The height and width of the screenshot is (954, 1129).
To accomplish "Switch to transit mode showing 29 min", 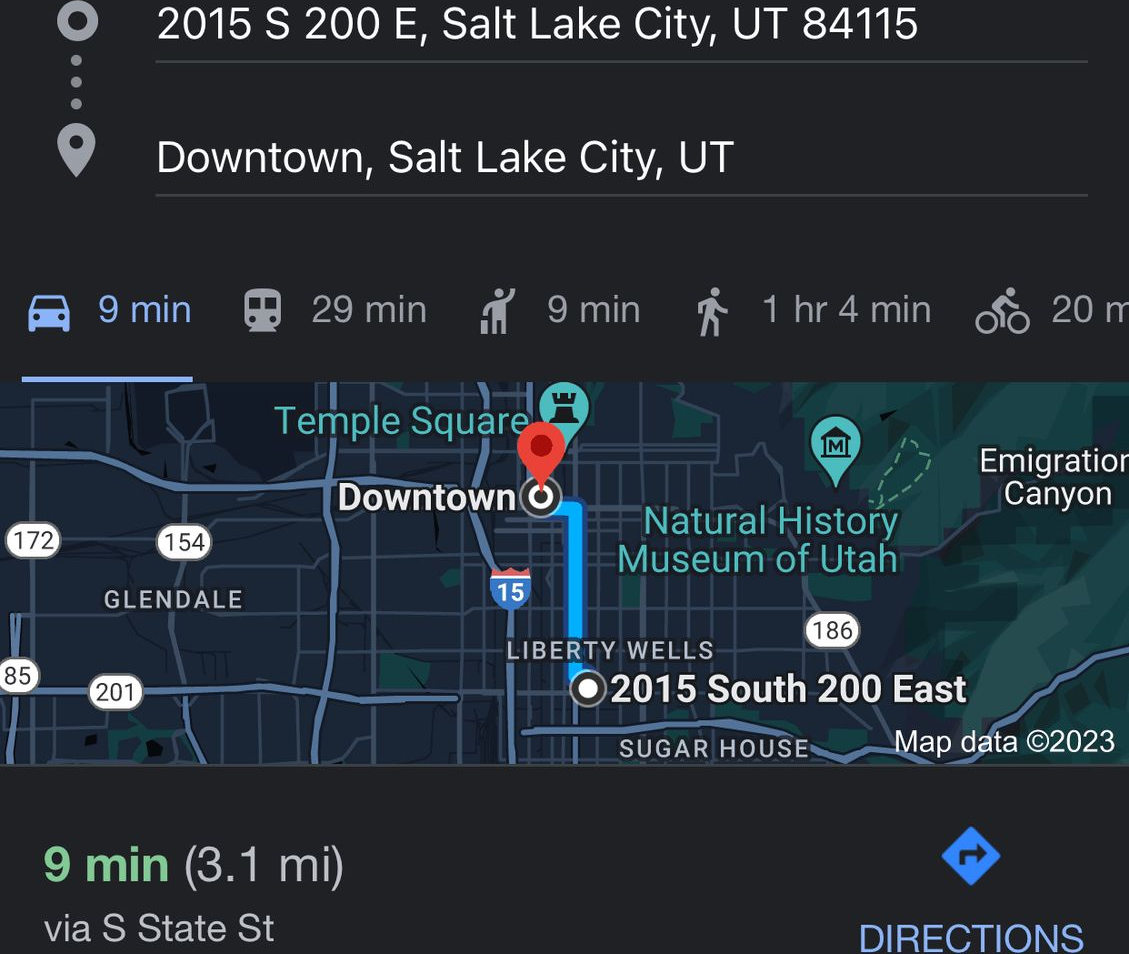I will tap(335, 310).
